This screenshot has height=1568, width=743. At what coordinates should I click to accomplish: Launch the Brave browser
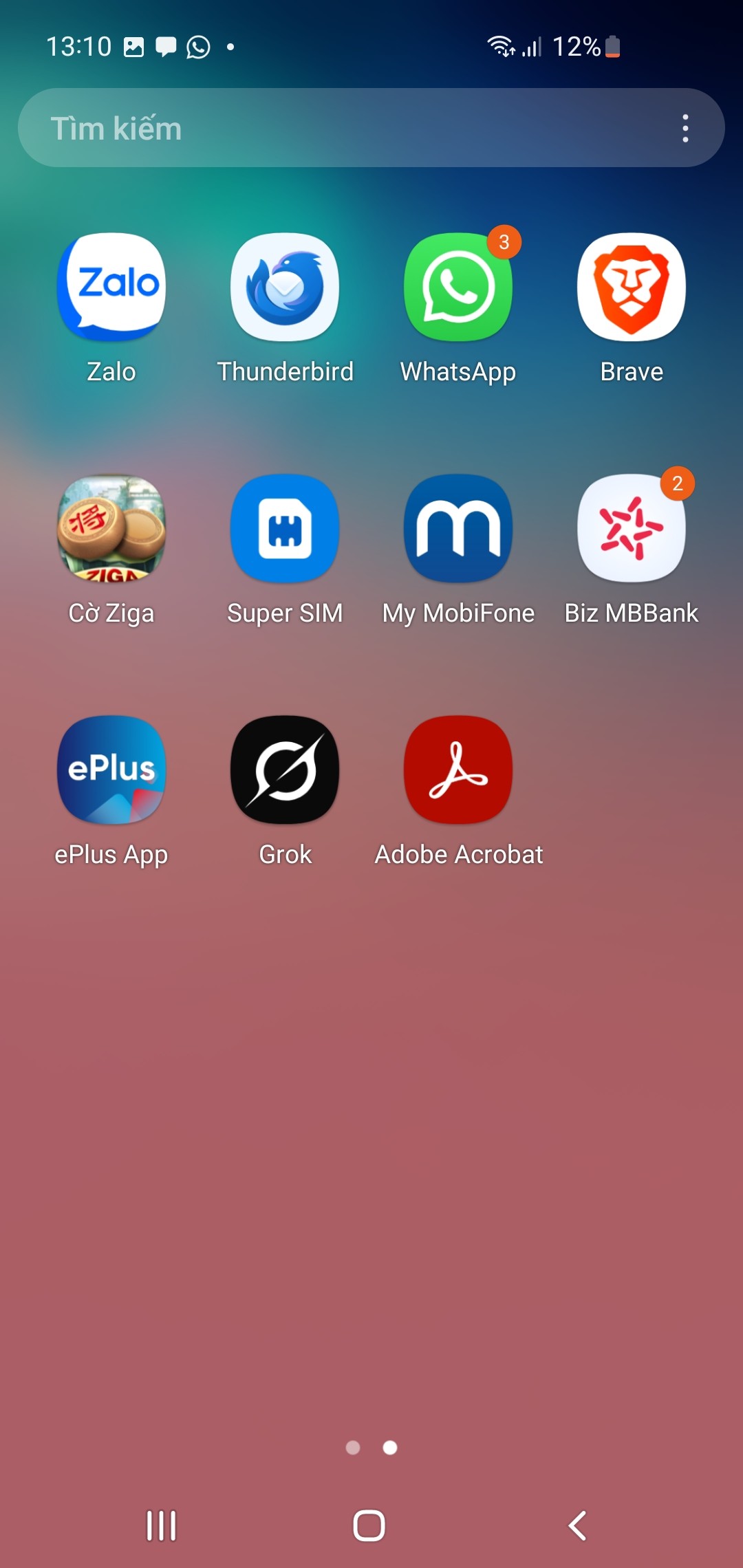(632, 287)
